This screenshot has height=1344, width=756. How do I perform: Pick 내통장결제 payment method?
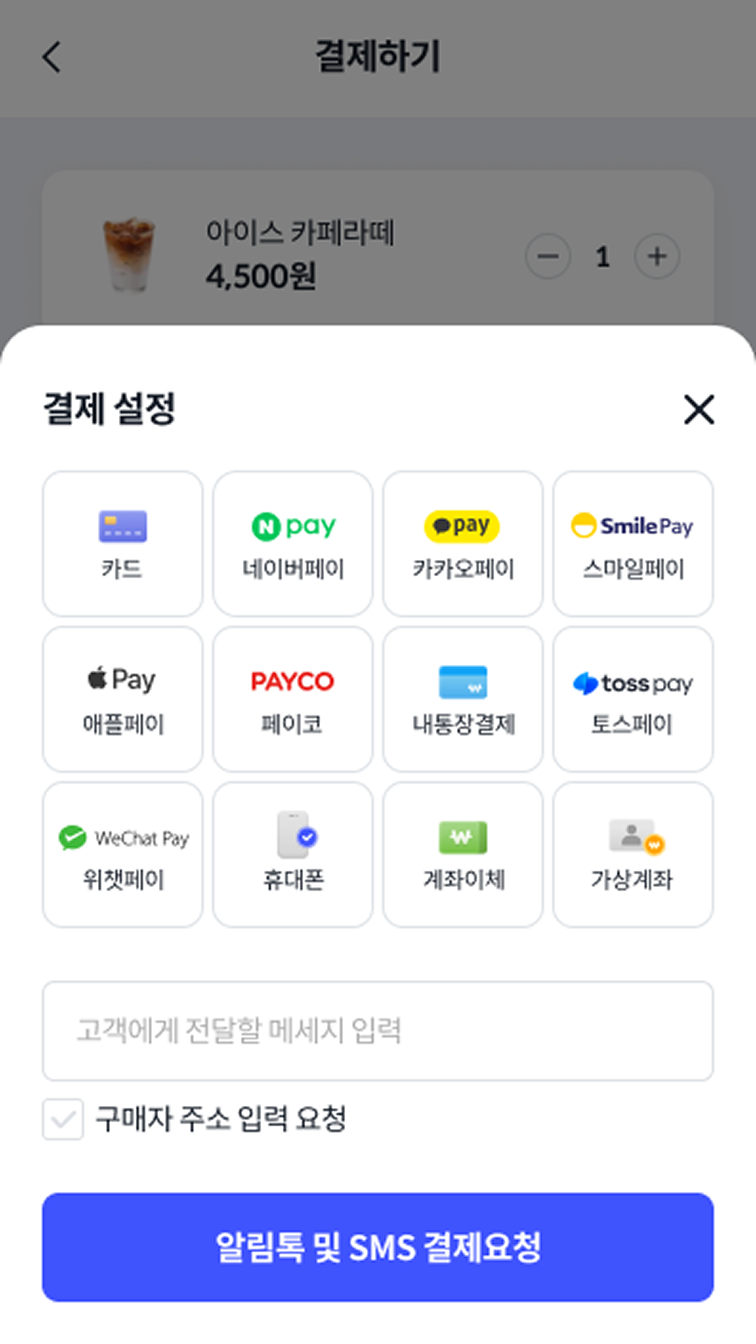coord(462,698)
